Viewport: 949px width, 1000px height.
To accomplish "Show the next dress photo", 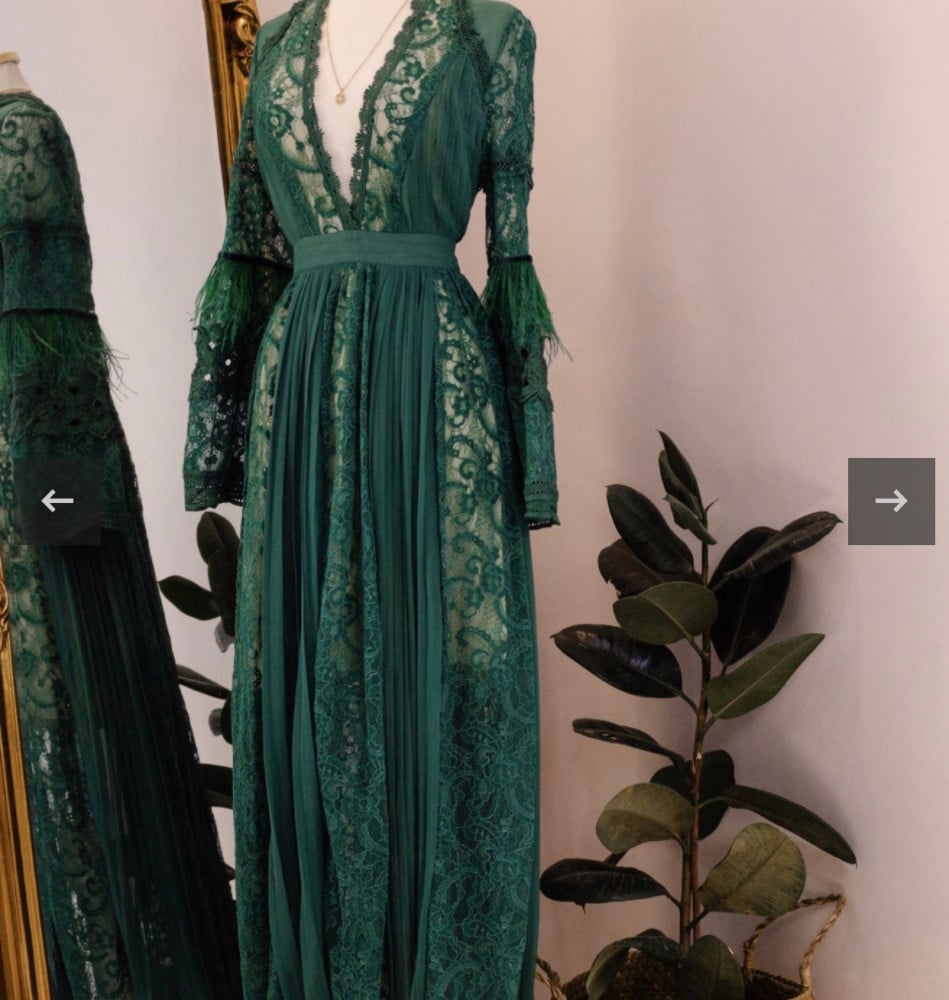I will point(890,501).
